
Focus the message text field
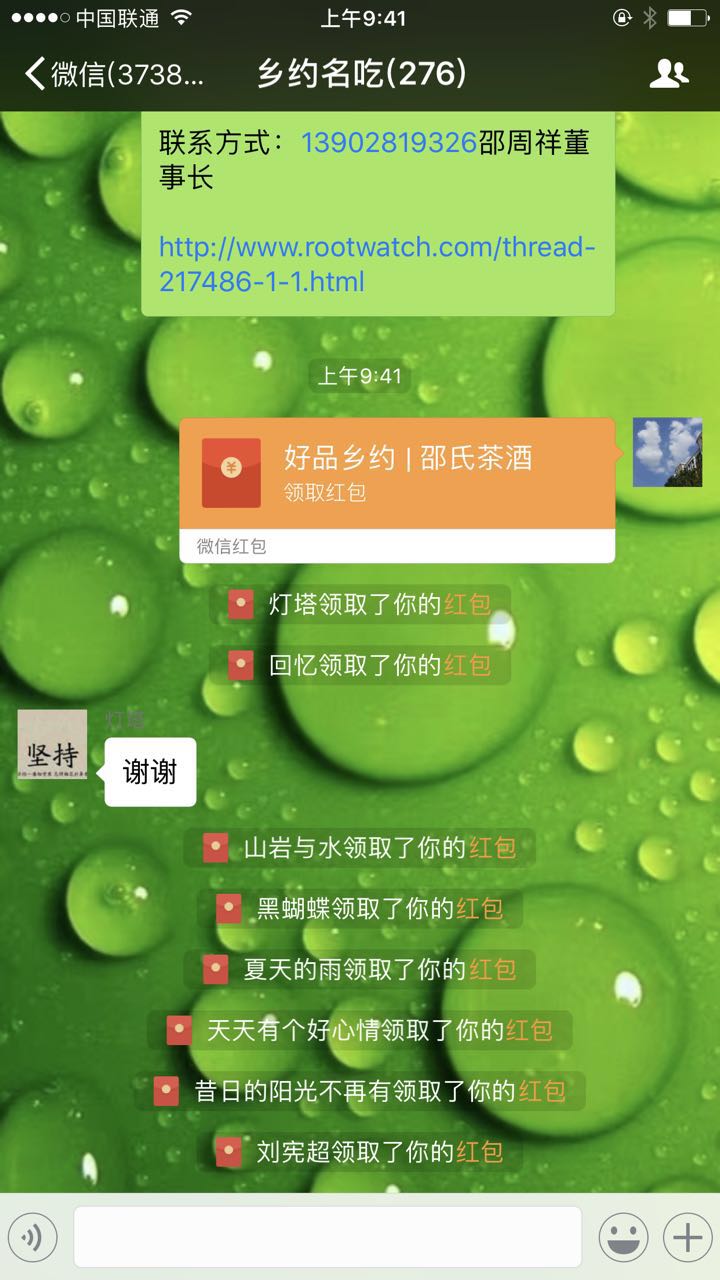(328, 1237)
